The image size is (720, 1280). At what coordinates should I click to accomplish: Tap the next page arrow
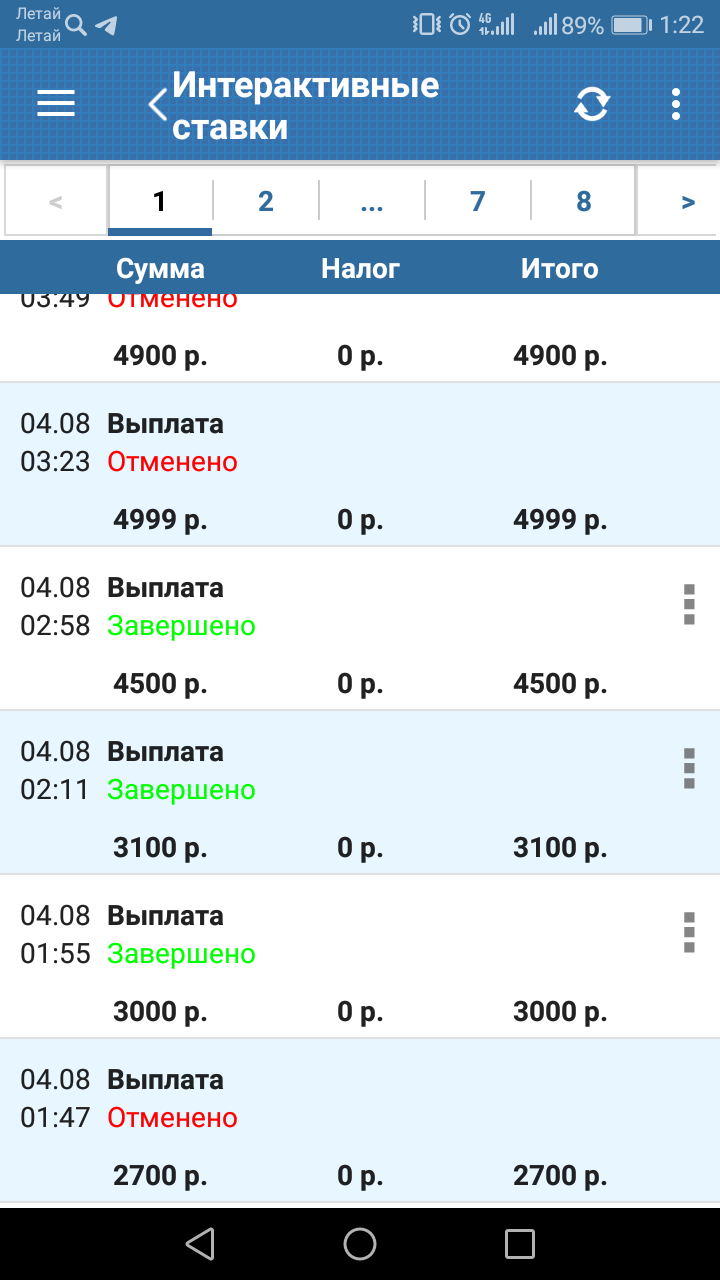687,202
